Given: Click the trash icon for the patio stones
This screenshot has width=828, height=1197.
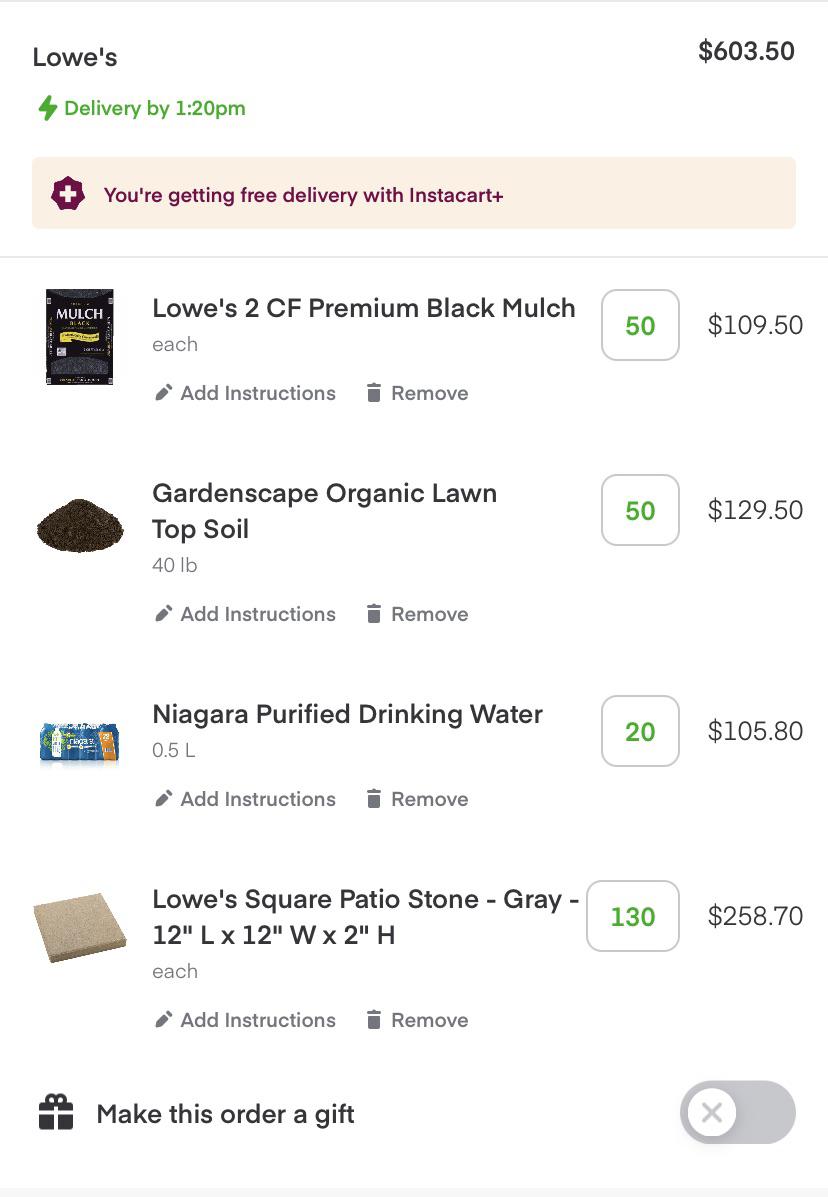Looking at the screenshot, I should click(375, 1020).
